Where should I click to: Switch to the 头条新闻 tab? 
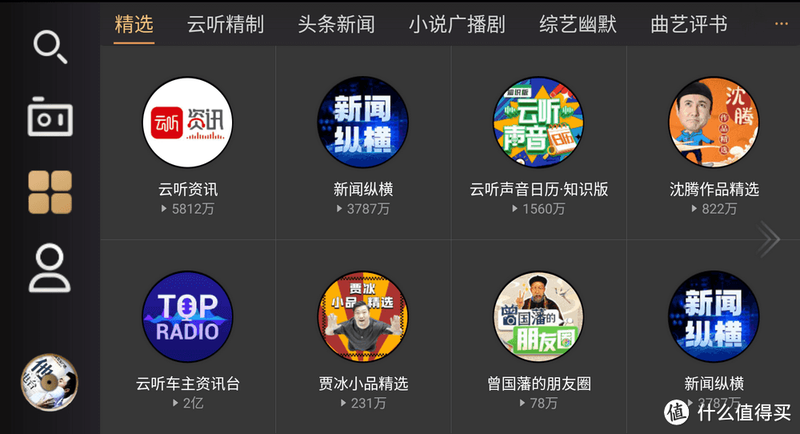(336, 24)
